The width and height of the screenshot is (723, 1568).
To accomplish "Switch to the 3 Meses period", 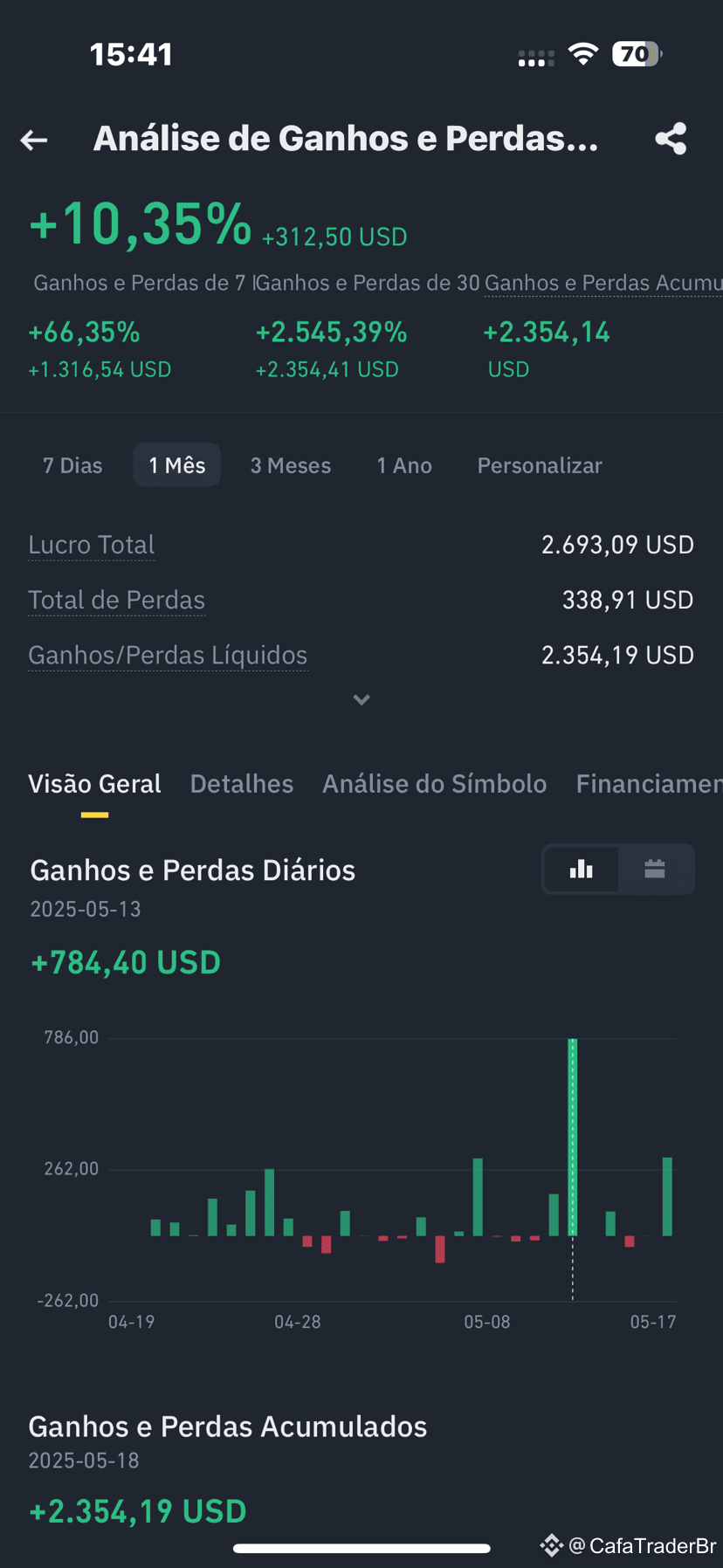I will point(291,465).
